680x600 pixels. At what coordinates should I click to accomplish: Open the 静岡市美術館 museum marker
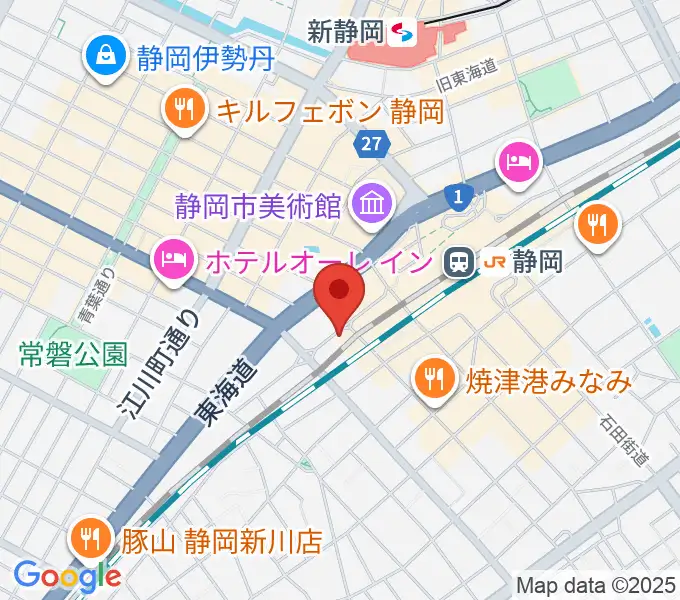(x=371, y=206)
